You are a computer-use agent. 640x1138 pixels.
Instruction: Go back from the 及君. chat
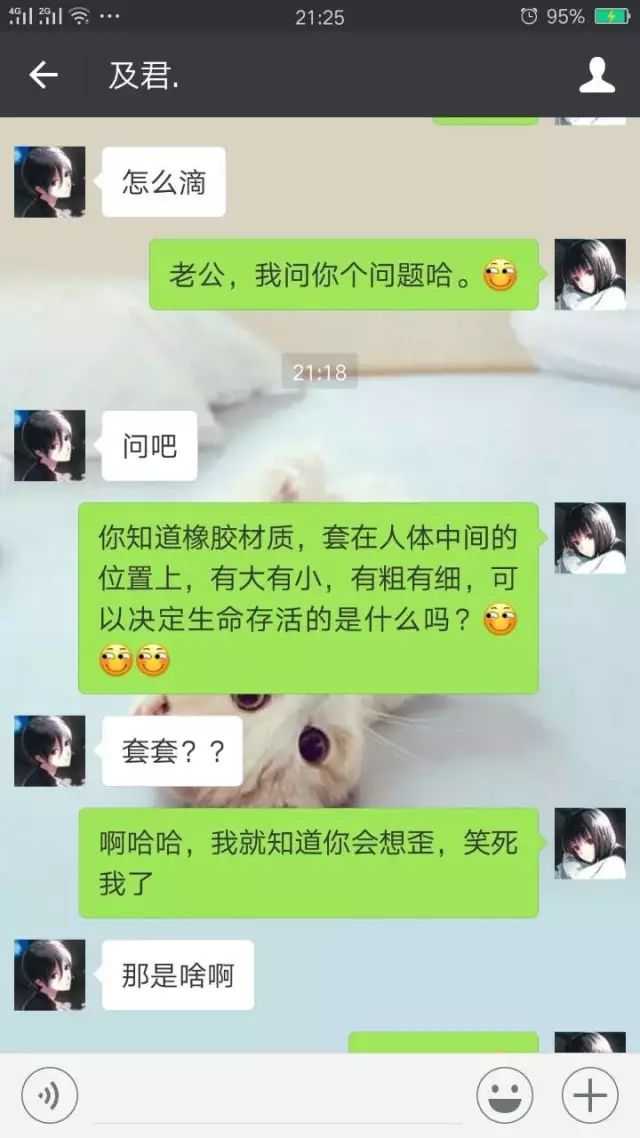43,75
